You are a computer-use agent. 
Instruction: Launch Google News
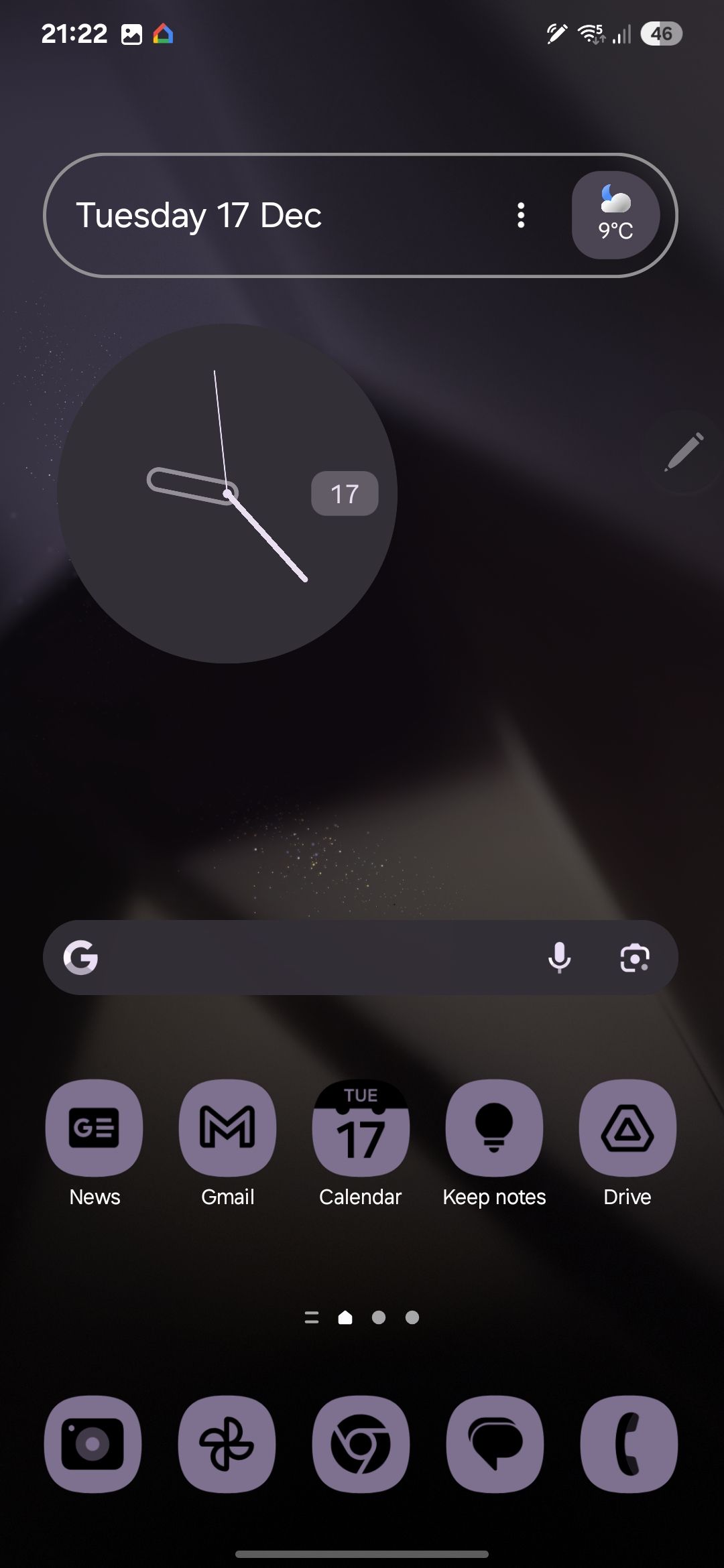point(93,1128)
